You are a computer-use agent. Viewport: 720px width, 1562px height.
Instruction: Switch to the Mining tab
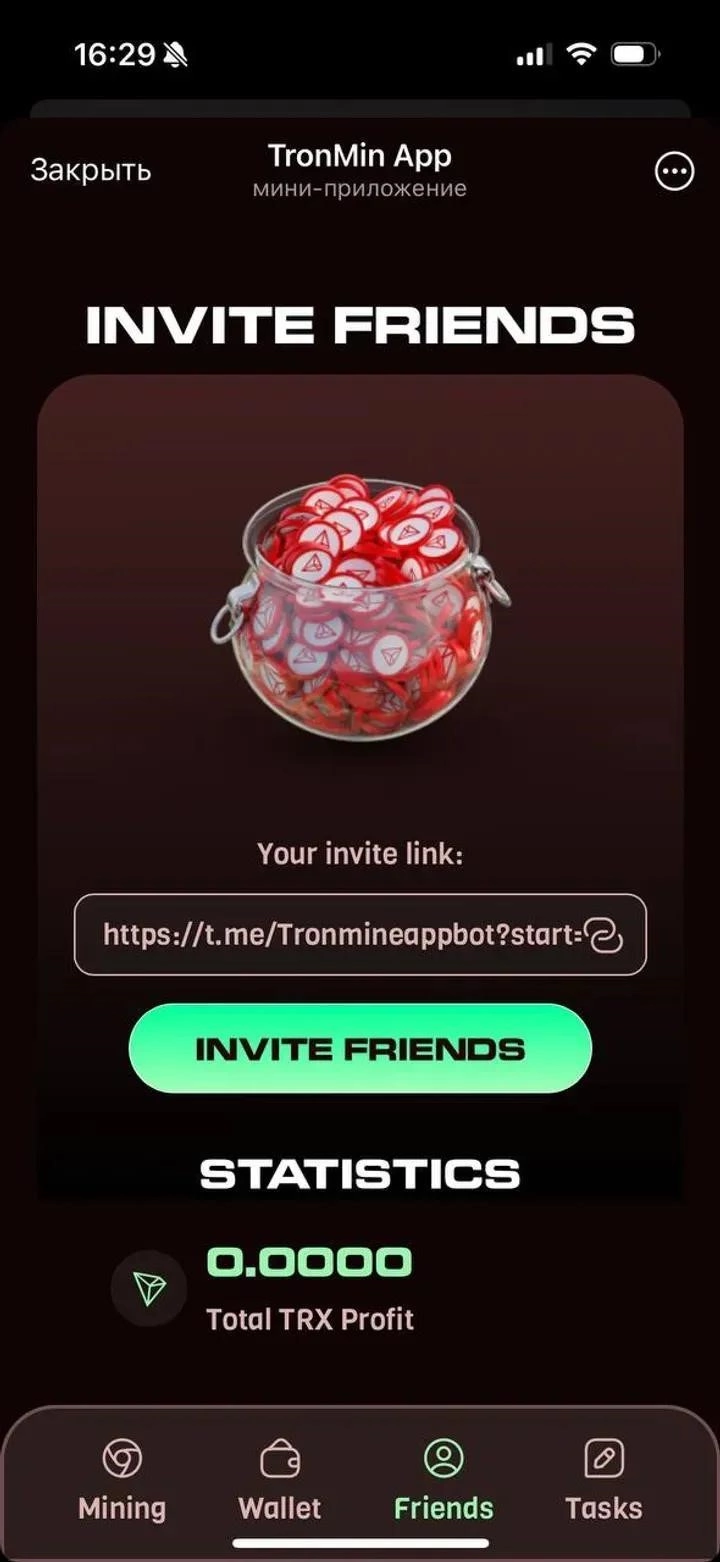click(122, 1480)
